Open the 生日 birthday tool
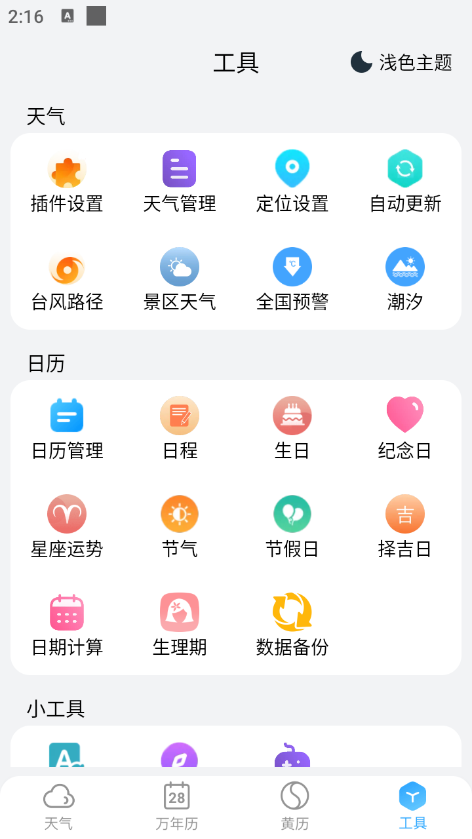Screen dimensions: 472x839 tap(292, 429)
